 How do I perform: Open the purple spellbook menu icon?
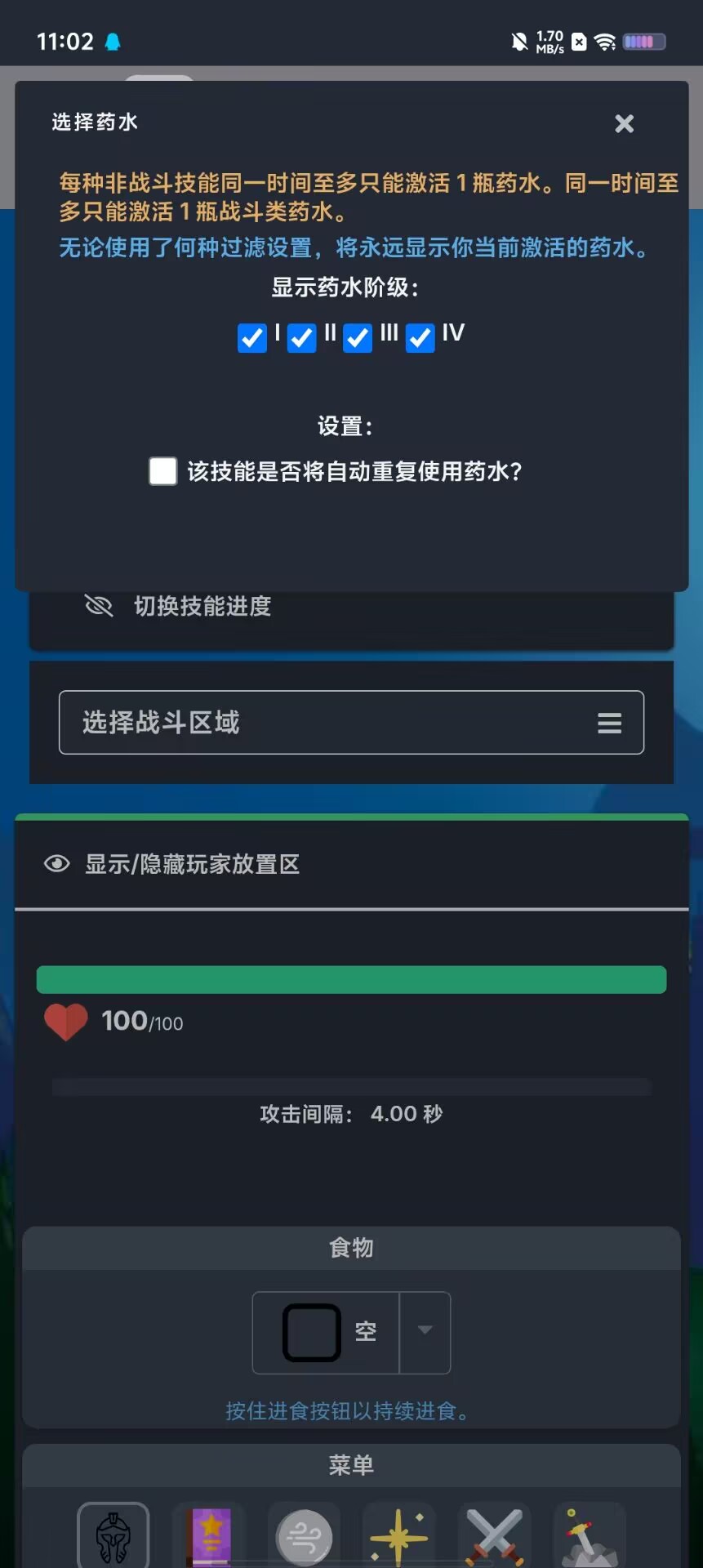(210, 1536)
